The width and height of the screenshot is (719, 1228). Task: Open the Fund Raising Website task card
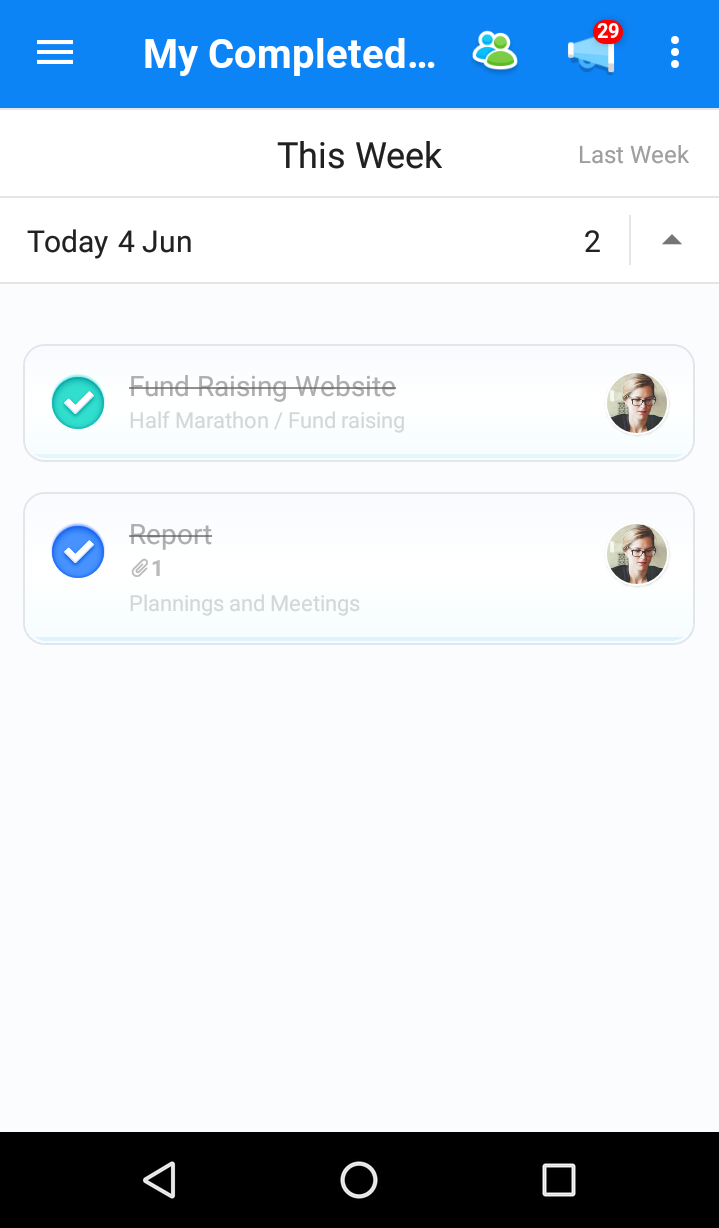359,403
